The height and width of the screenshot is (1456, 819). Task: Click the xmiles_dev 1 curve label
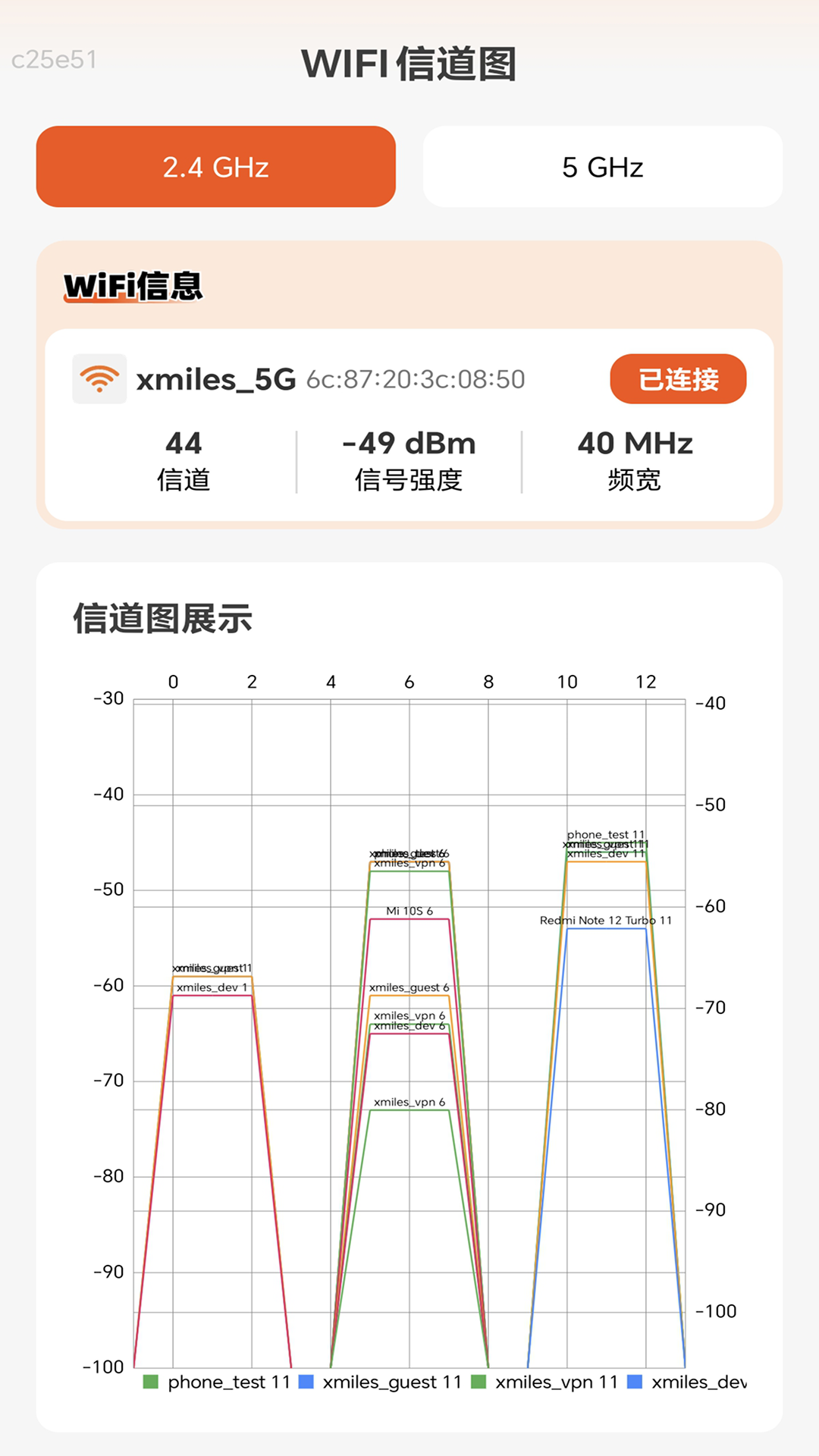click(x=210, y=987)
